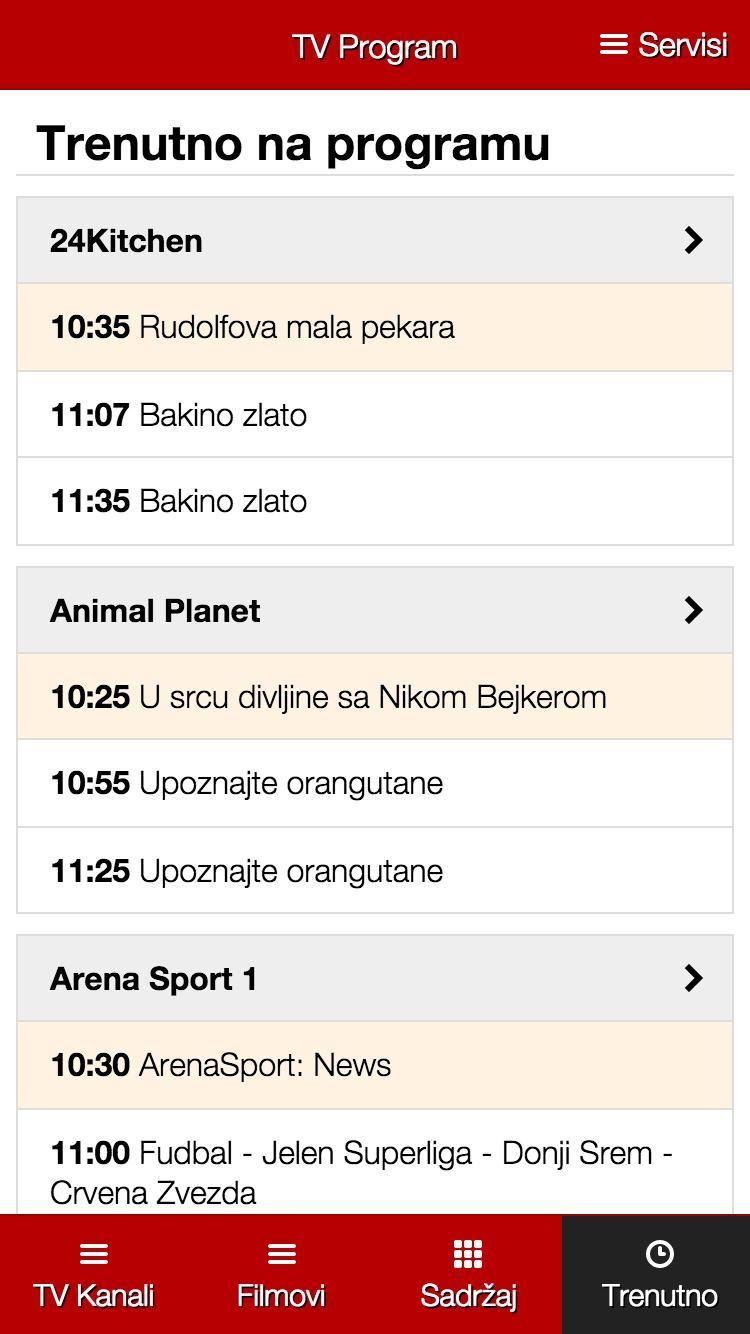Open the Animal Planet channel schedule
The width and height of the screenshot is (750, 1334).
coord(375,610)
